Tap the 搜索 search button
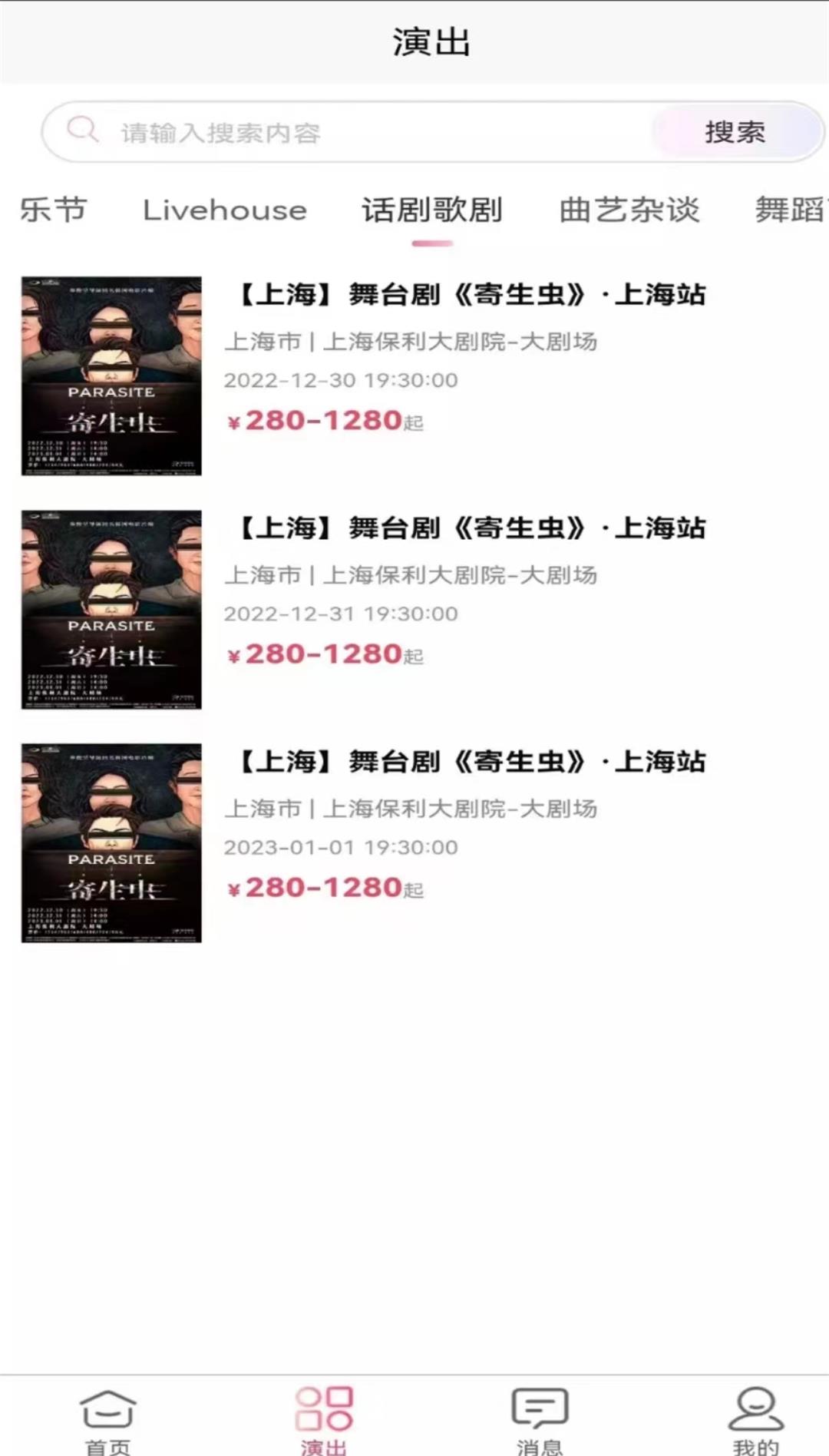The image size is (829, 1456). tap(734, 132)
